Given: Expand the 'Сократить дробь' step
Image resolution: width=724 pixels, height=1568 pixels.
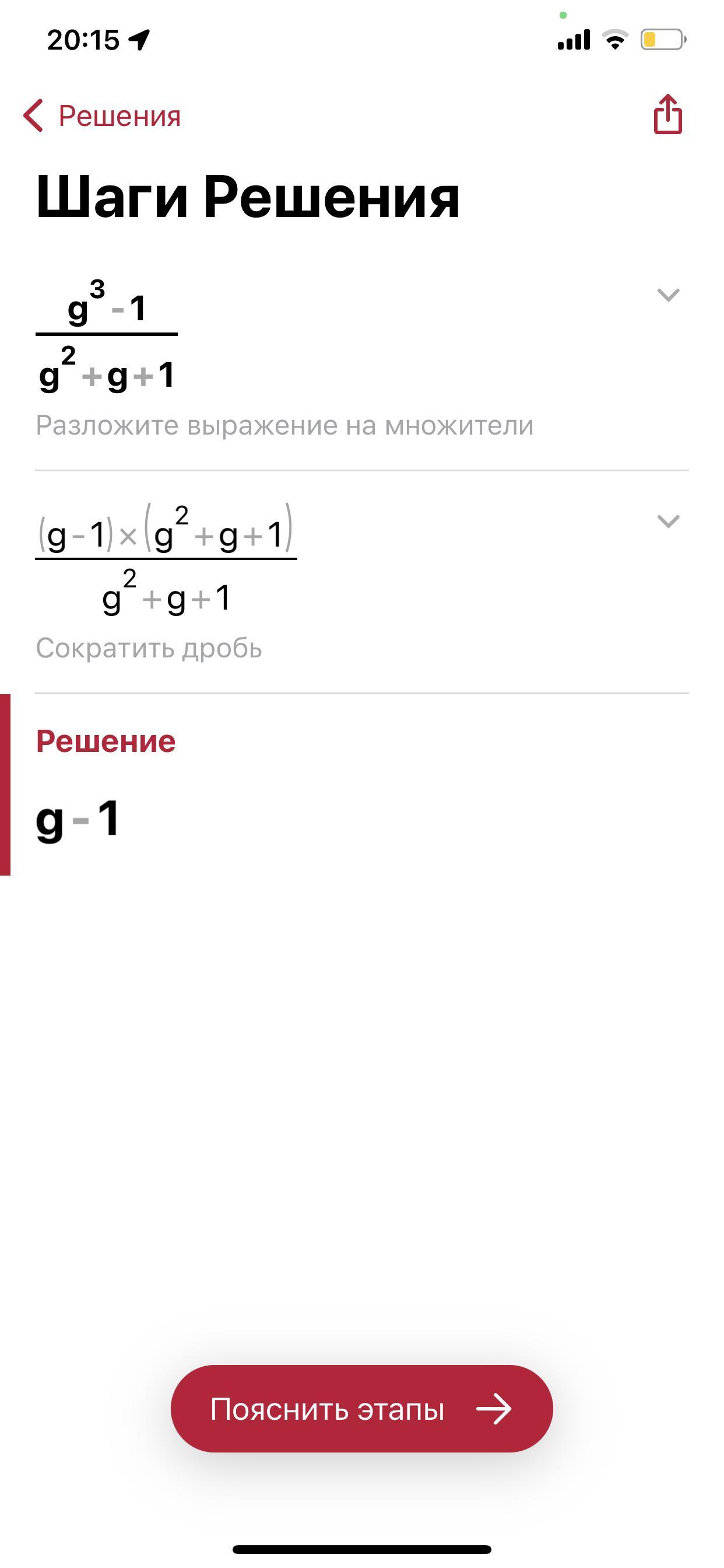Looking at the screenshot, I should click(667, 521).
